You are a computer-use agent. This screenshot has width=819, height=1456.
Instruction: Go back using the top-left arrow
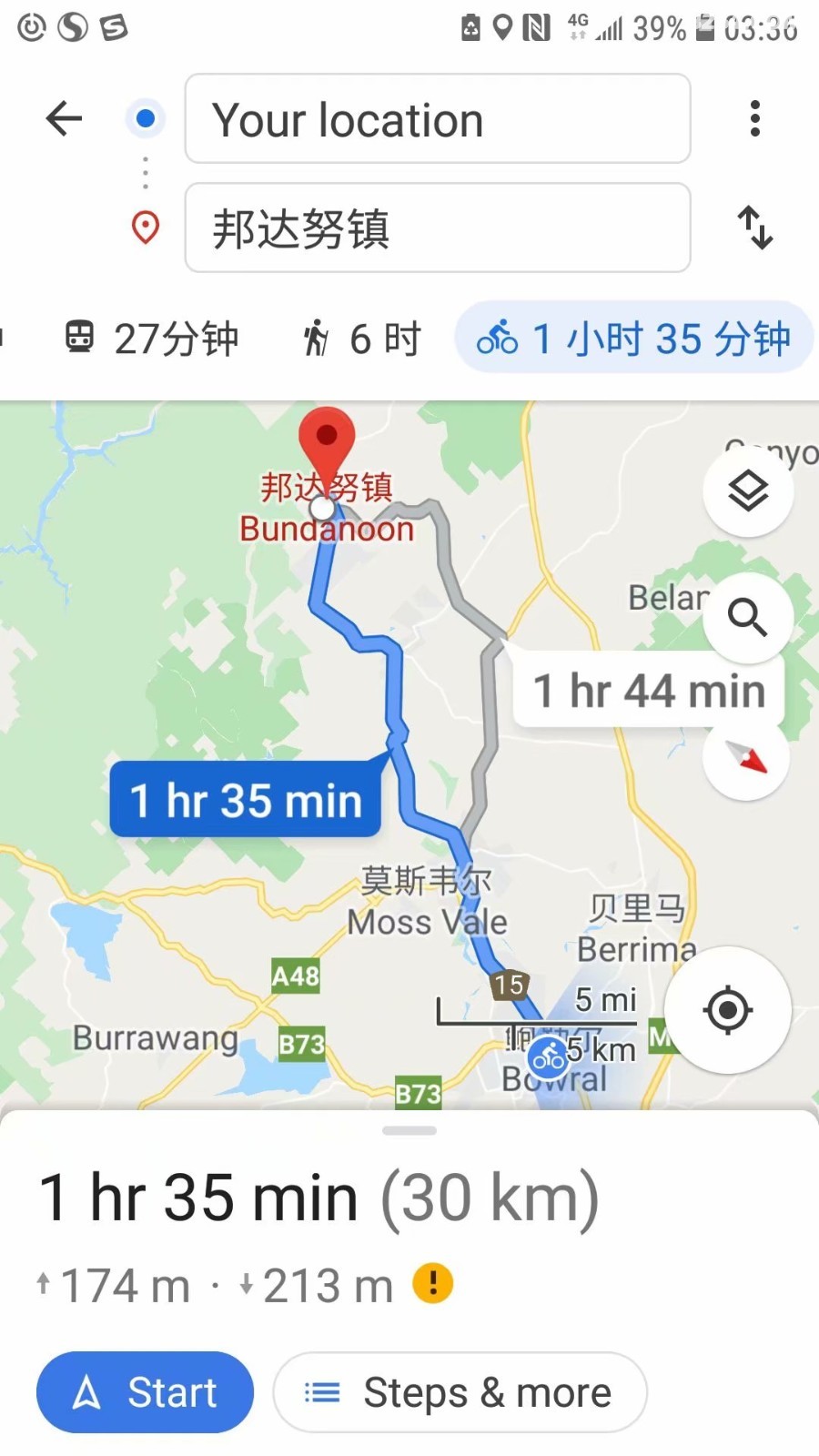coord(64,118)
